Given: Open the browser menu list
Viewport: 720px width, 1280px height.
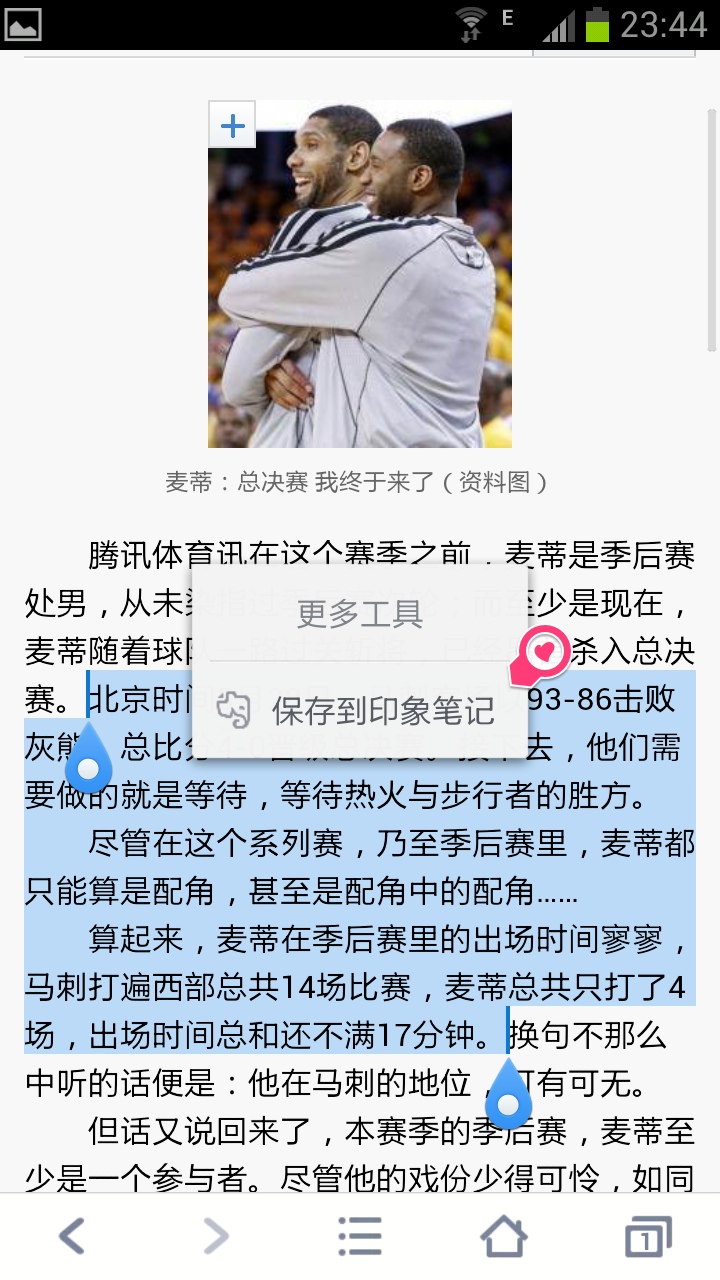Looking at the screenshot, I should tap(360, 1237).
